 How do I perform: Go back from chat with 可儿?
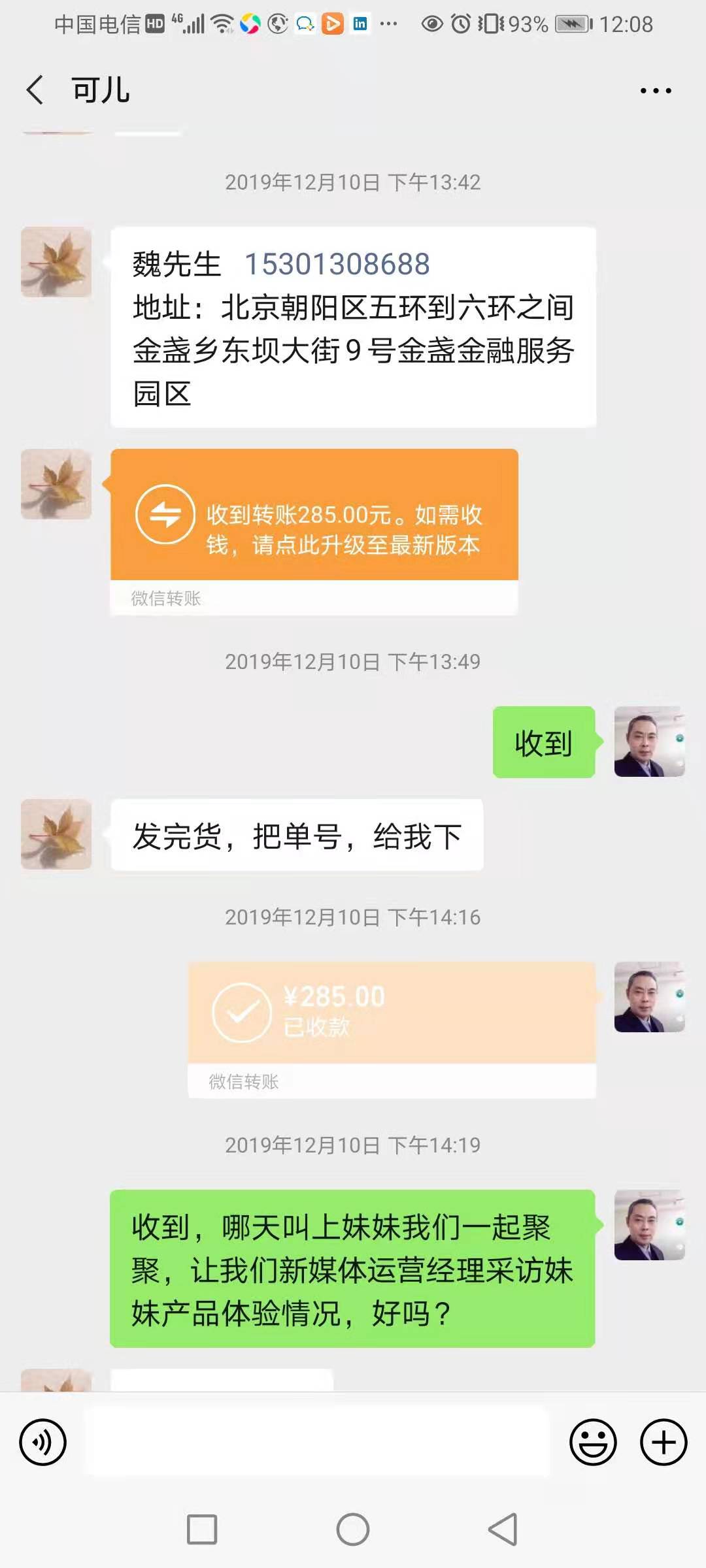tap(35, 90)
